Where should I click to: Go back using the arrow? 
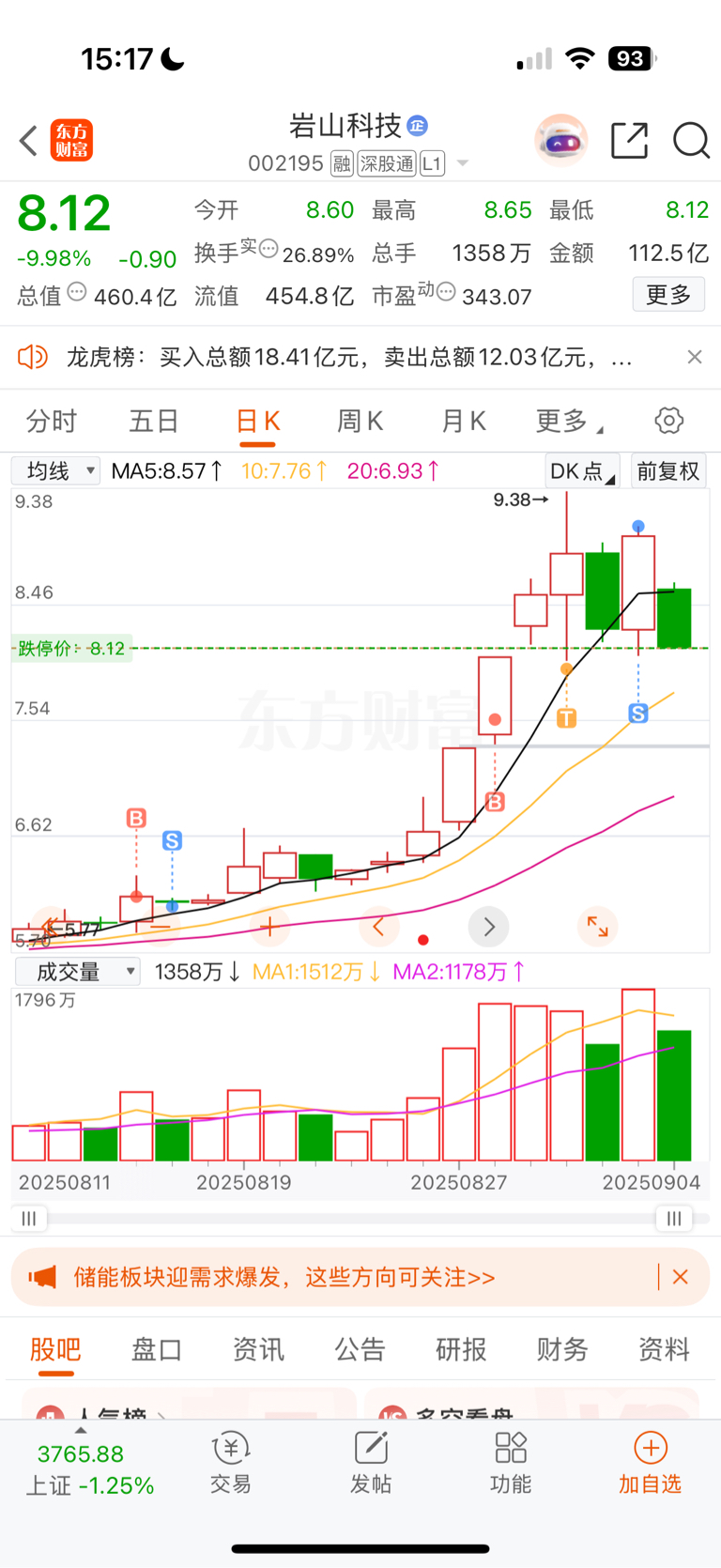pyautogui.click(x=29, y=141)
